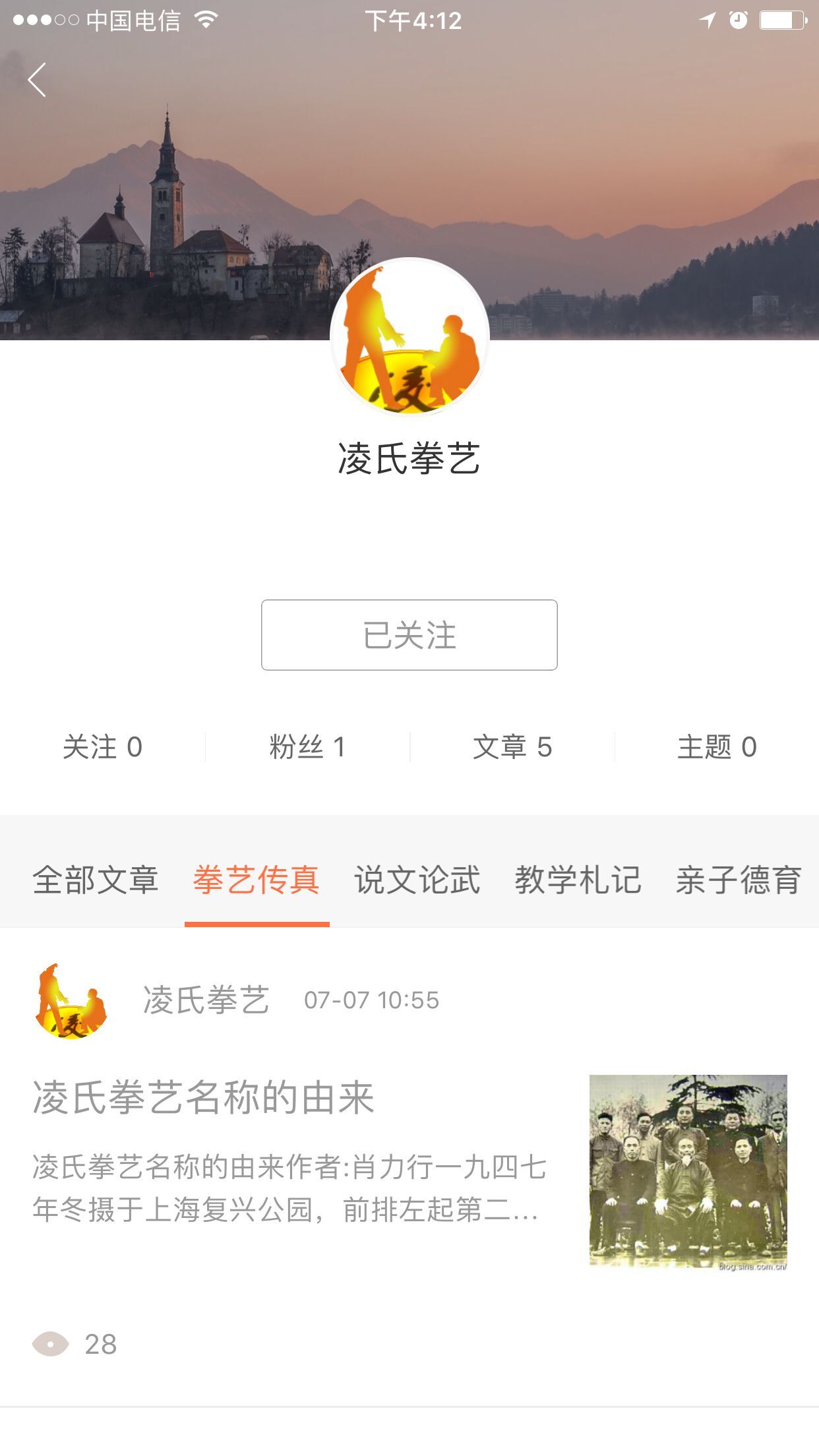Open the article 凌氏拳艺名称的由来
Image resolution: width=819 pixels, height=1456 pixels.
(204, 1097)
